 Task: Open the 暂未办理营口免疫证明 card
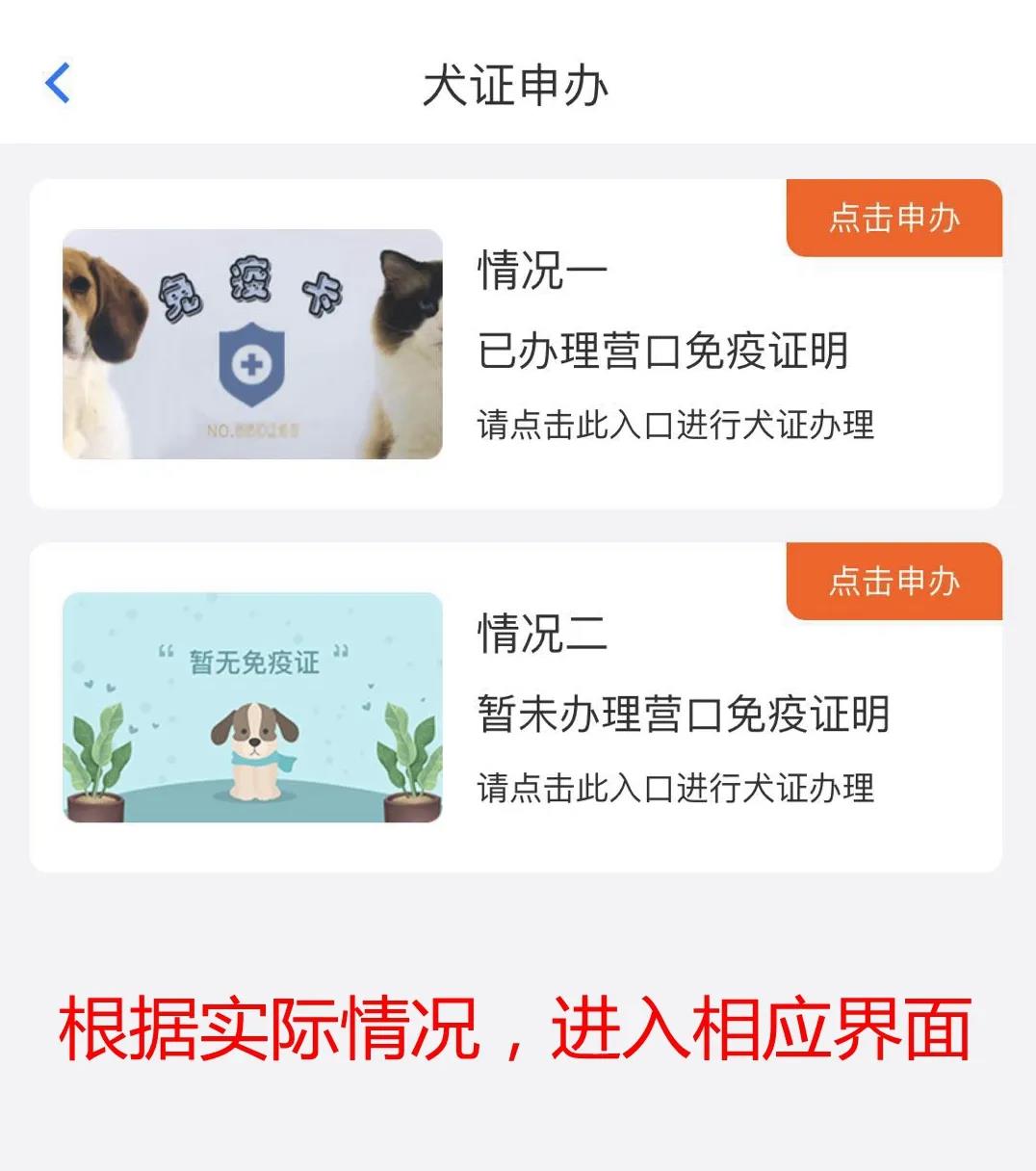[683, 714]
